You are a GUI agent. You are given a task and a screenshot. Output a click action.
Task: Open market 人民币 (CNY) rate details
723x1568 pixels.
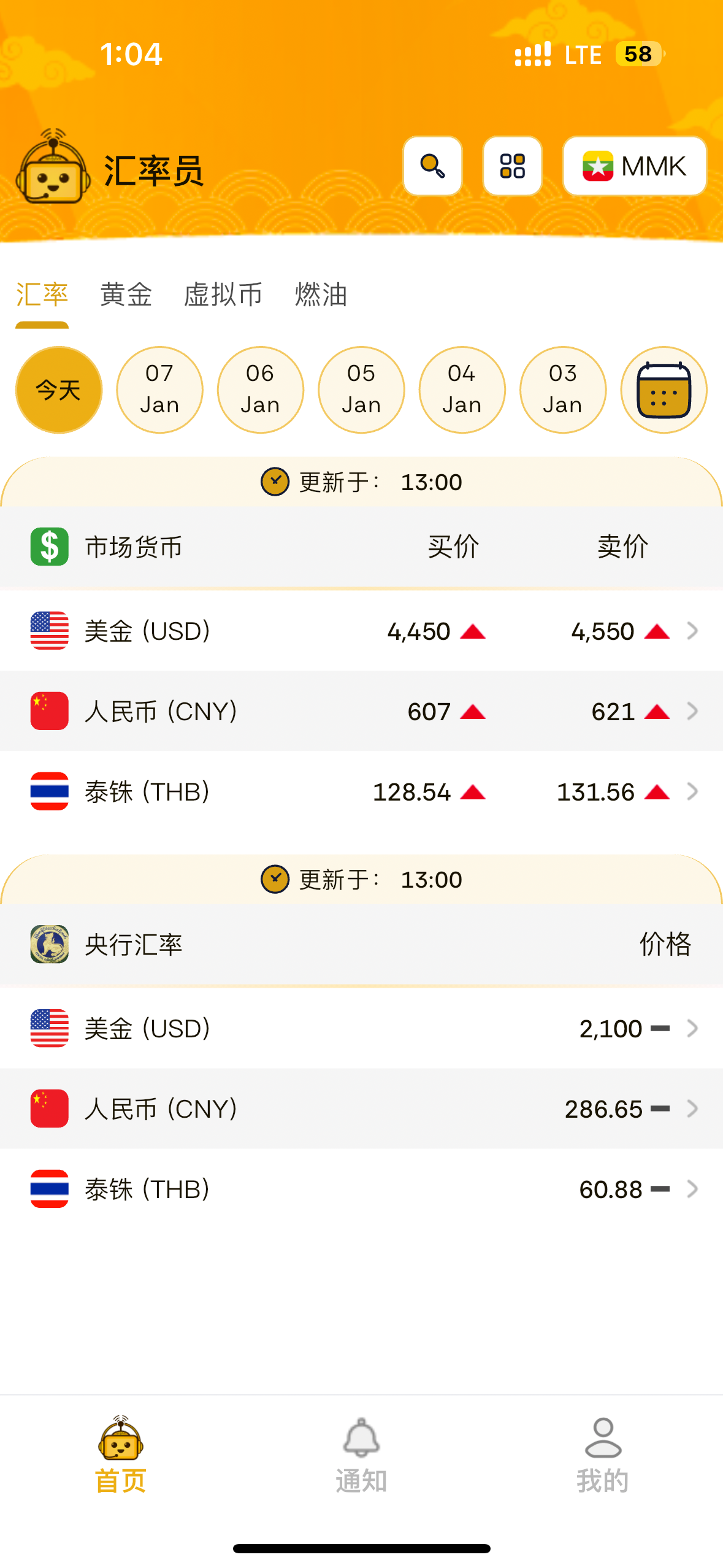coord(361,712)
